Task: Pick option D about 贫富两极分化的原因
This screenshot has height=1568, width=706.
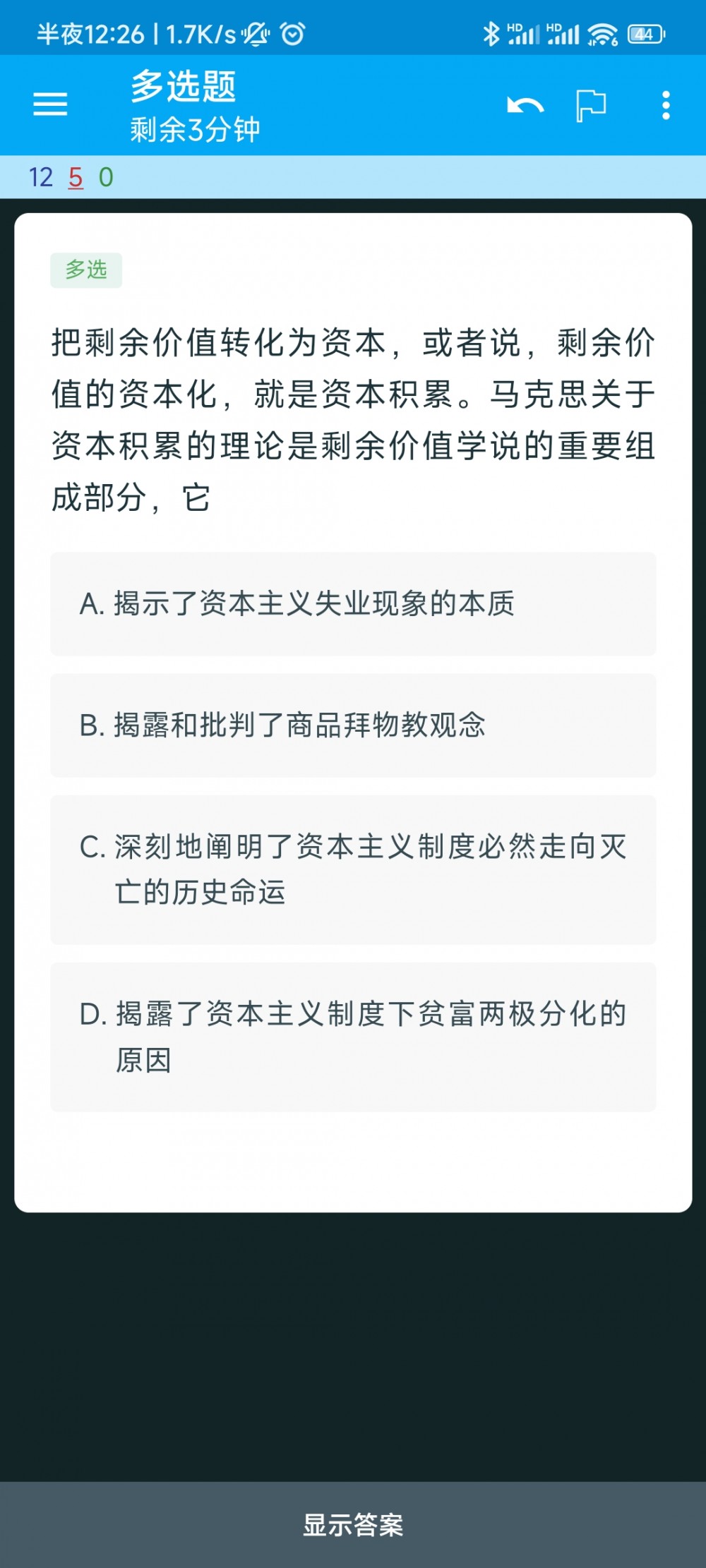Action: click(x=353, y=1037)
